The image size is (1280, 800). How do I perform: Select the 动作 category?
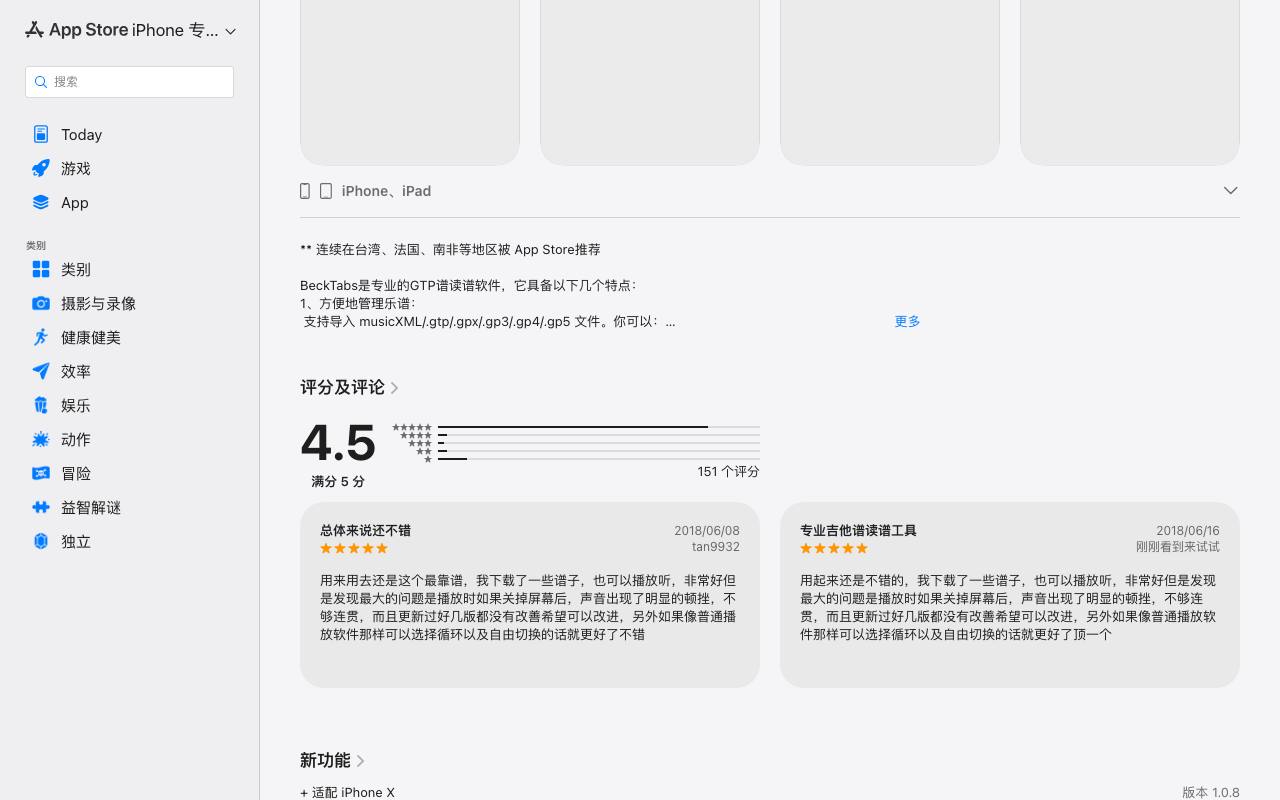[129, 440]
